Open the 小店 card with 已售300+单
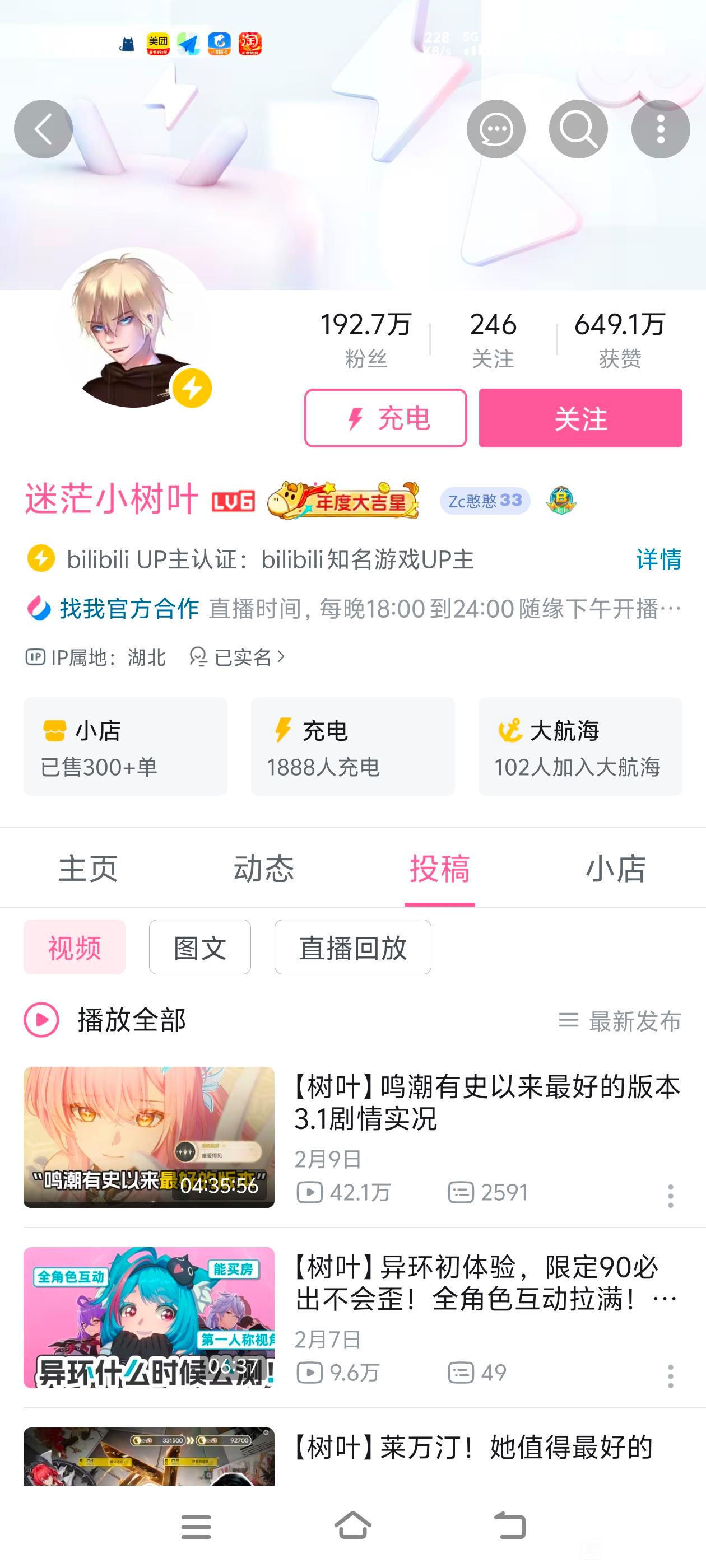Image resolution: width=706 pixels, height=1568 pixels. click(x=125, y=746)
